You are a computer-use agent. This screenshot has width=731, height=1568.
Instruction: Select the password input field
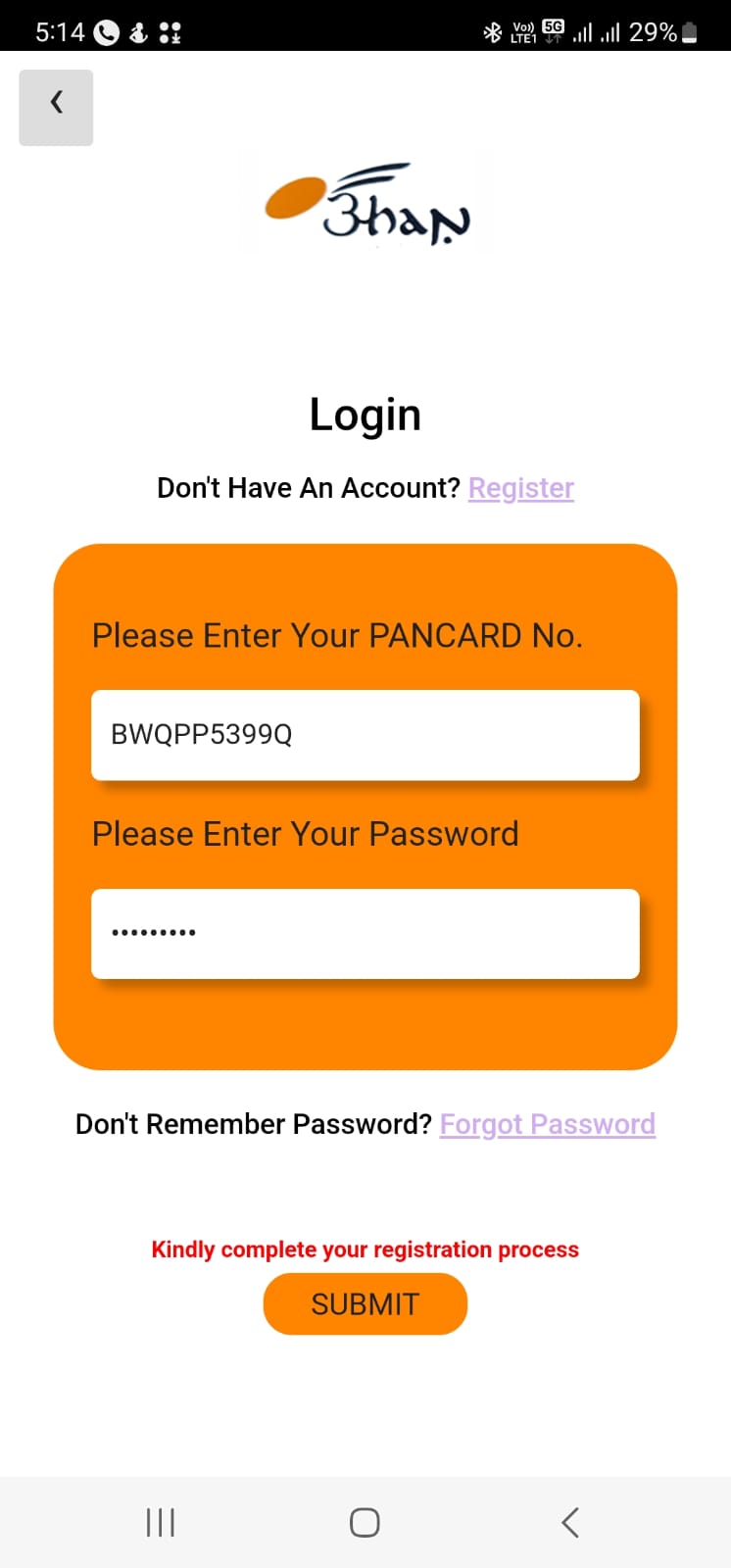point(365,933)
